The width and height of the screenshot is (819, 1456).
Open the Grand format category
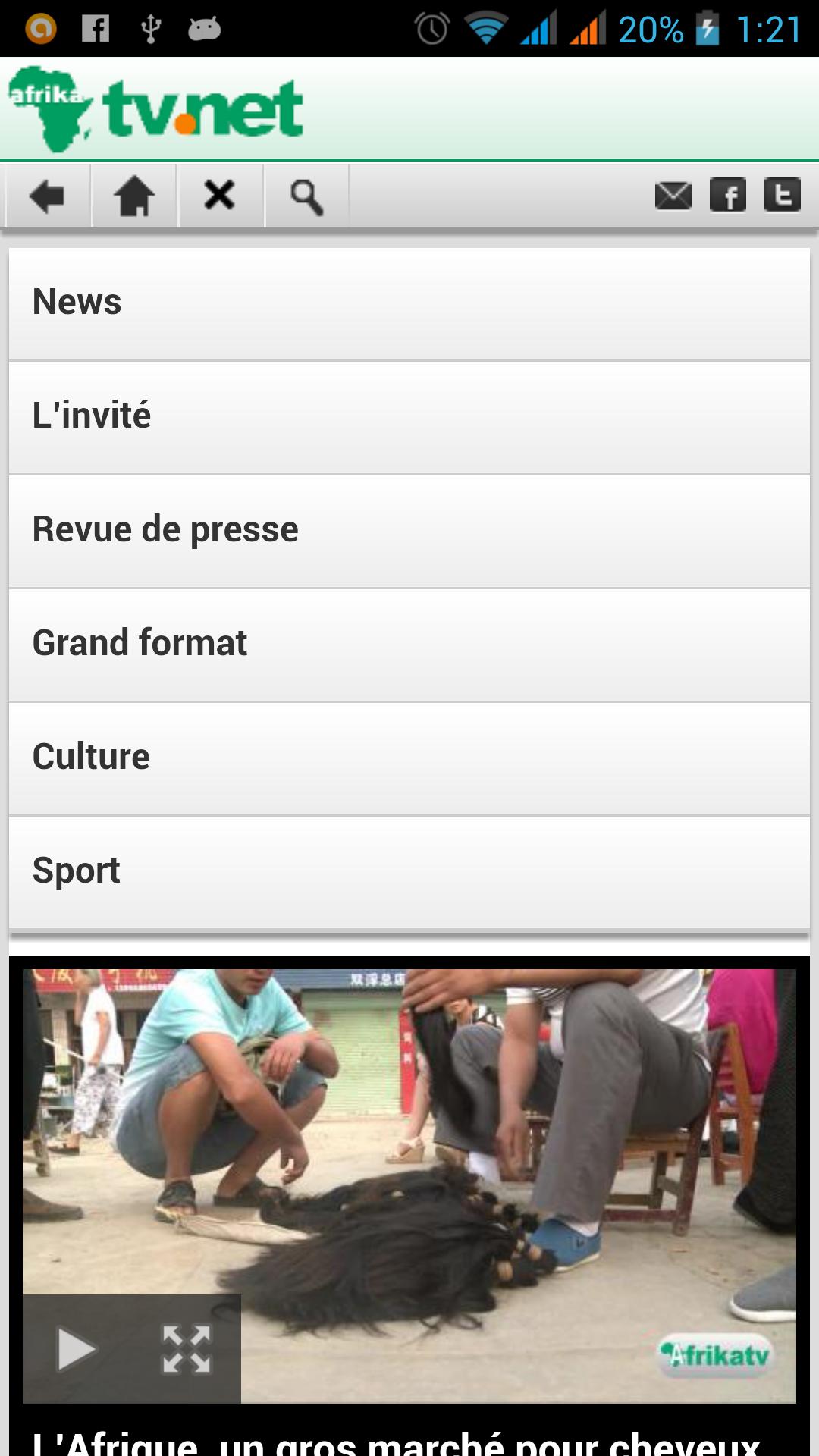(409, 642)
